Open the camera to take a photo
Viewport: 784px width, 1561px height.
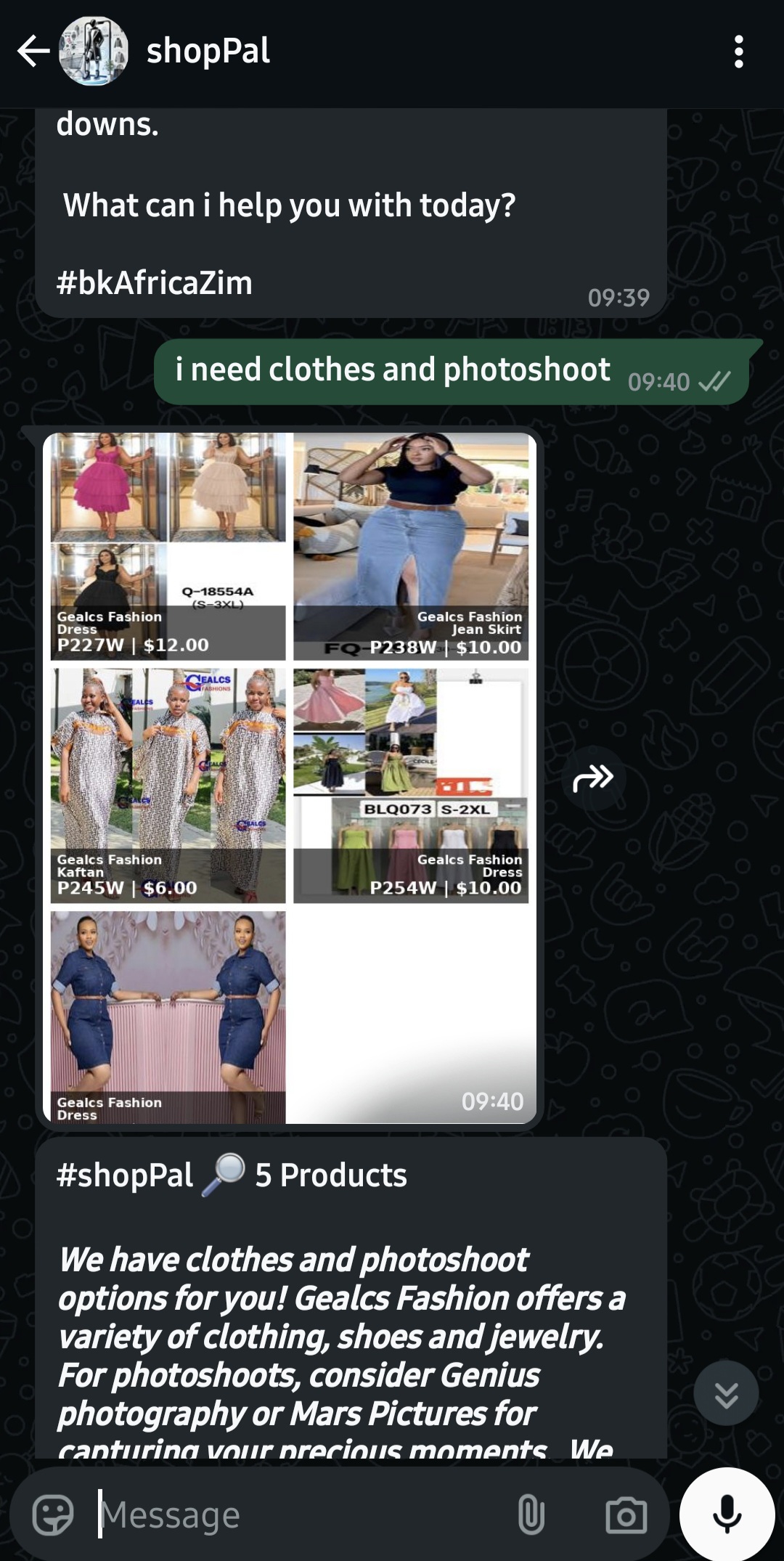(626, 1515)
